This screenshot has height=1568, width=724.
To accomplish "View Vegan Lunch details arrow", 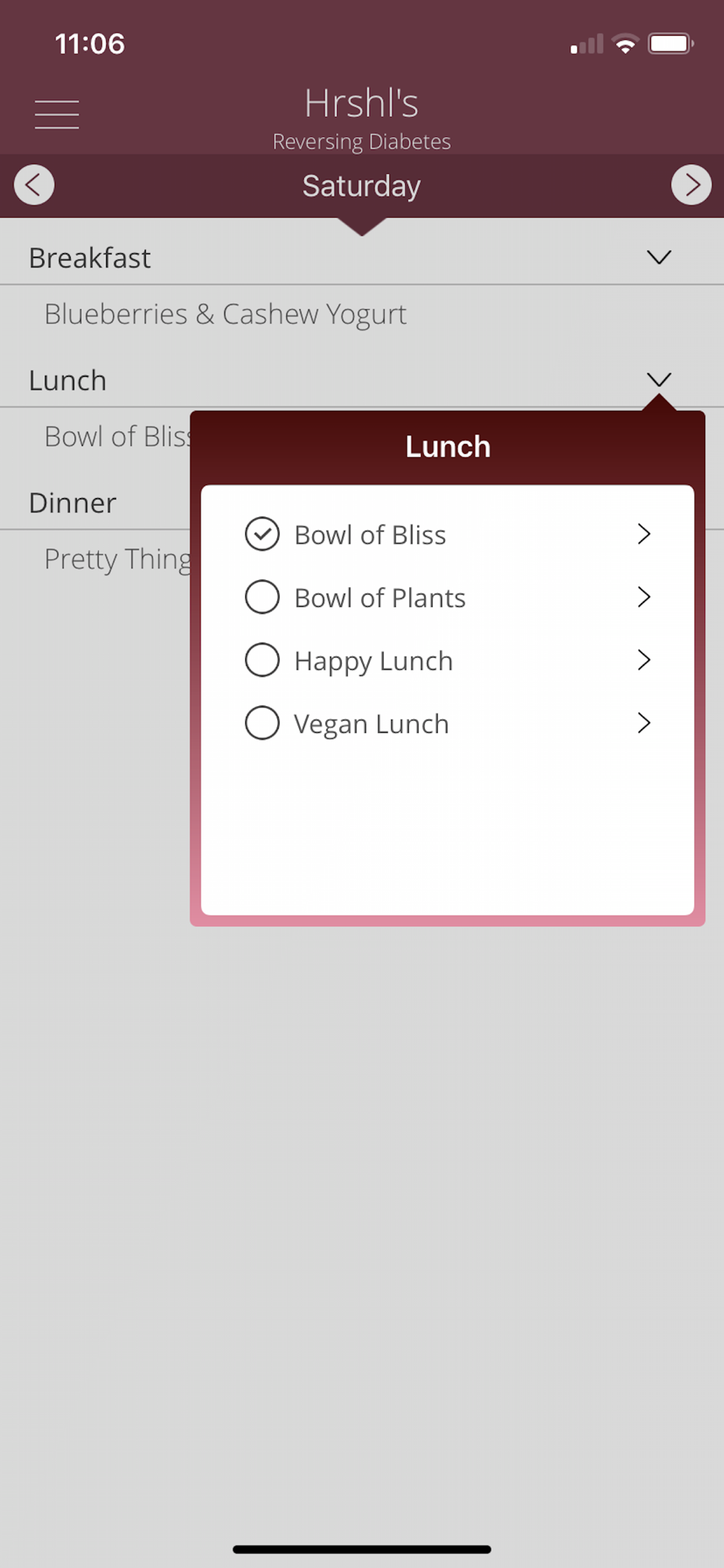I will coord(644,723).
